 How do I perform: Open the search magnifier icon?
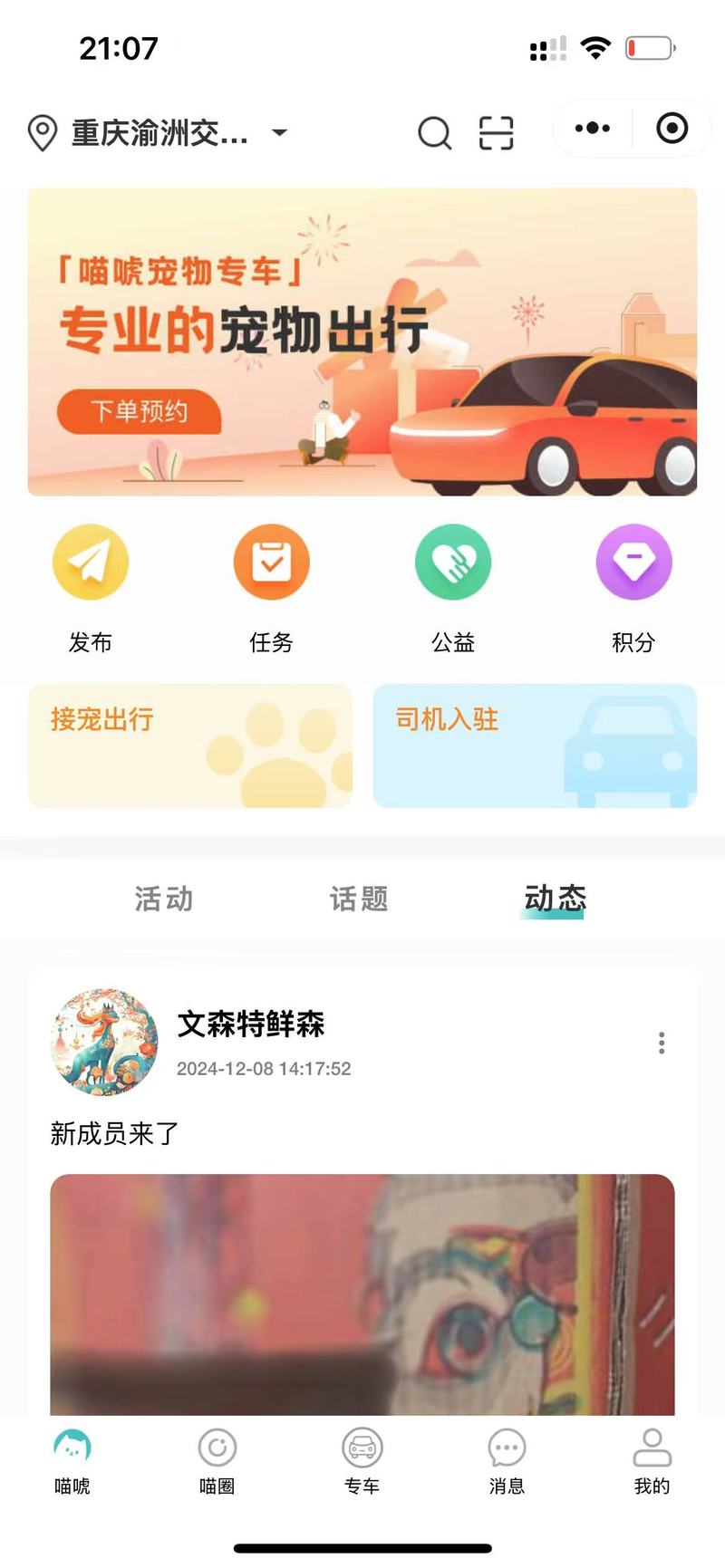tap(434, 133)
